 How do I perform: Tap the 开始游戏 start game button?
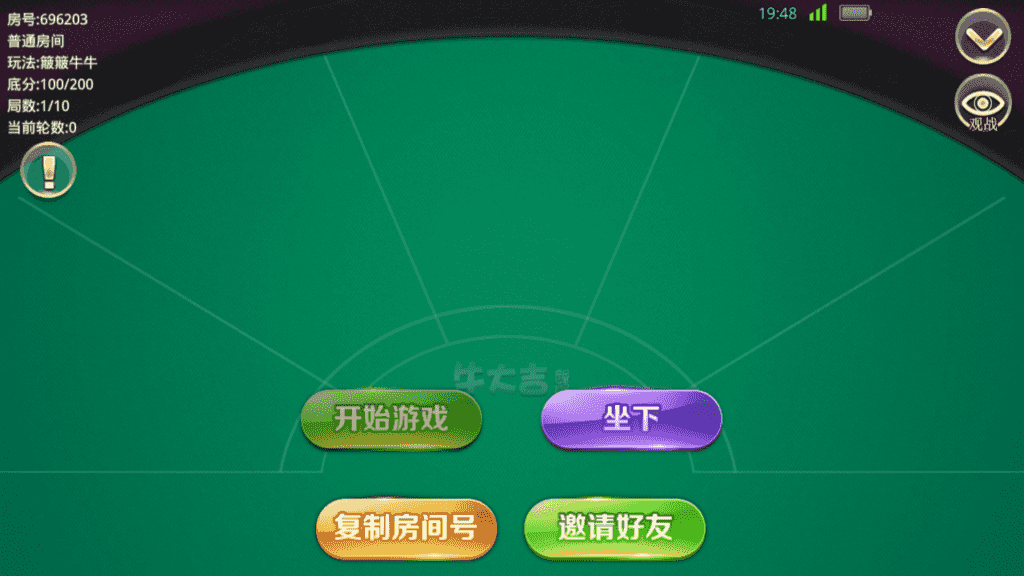coord(391,419)
